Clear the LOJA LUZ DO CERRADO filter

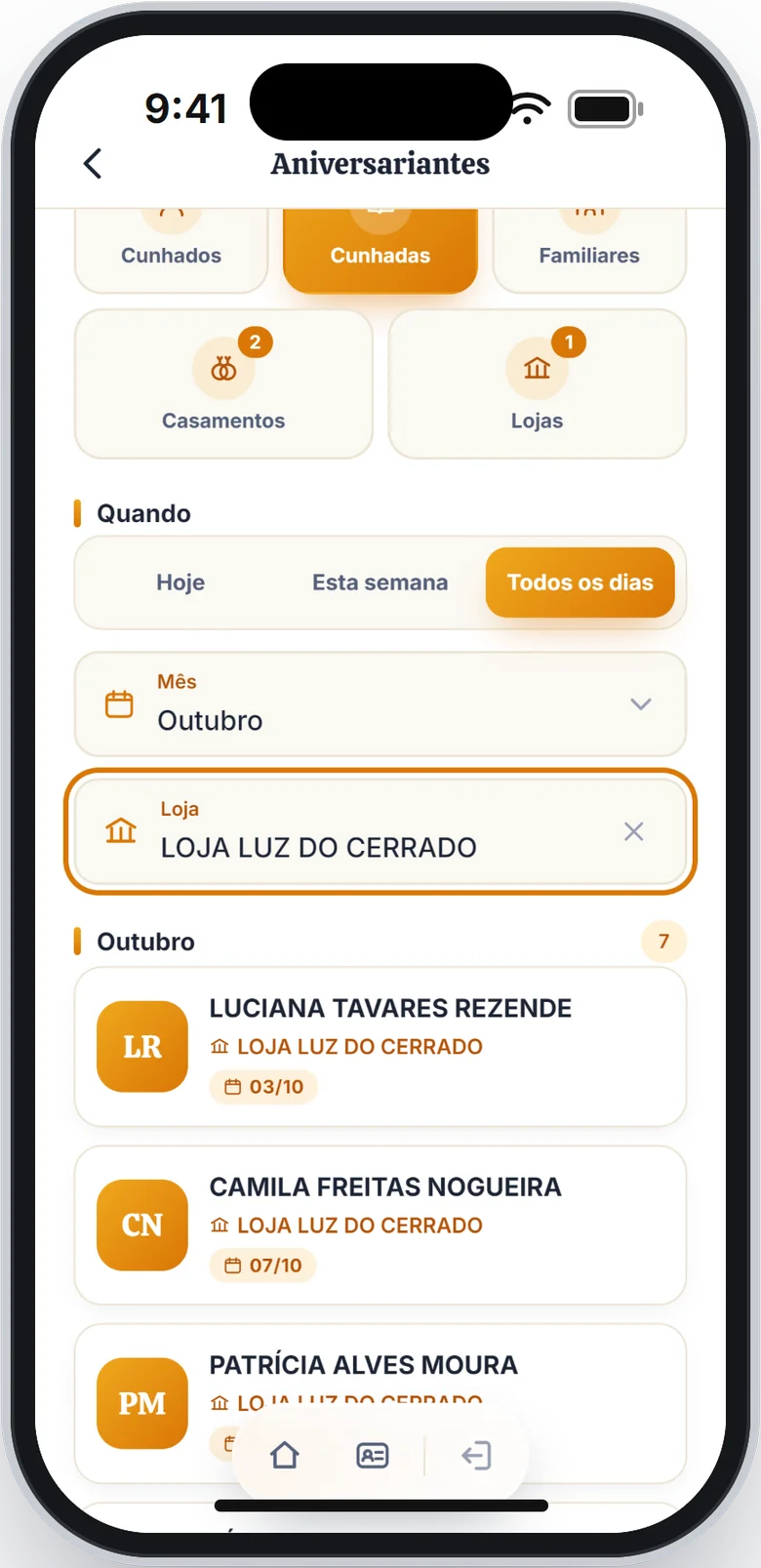click(634, 831)
